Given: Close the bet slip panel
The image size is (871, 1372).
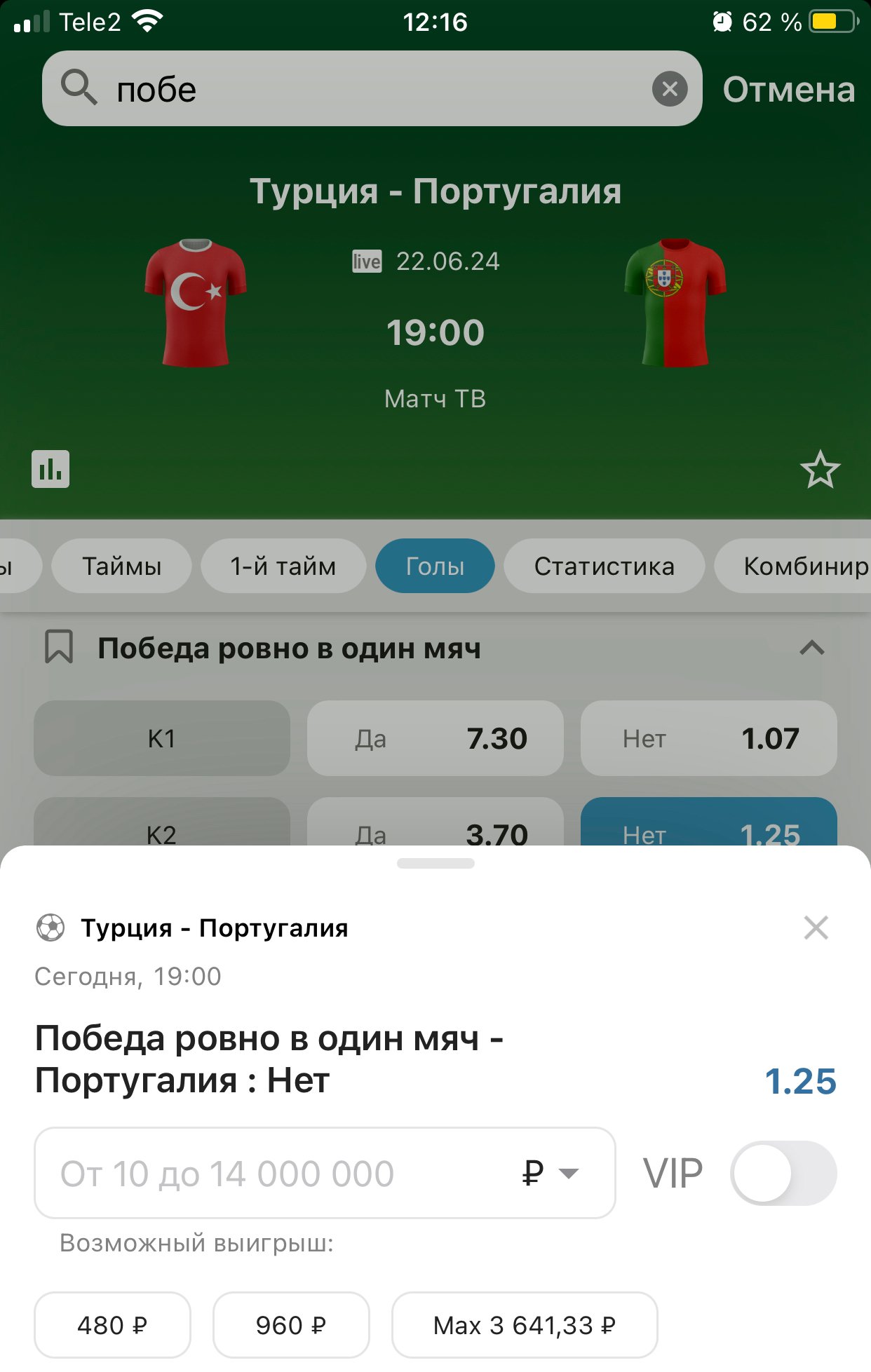Looking at the screenshot, I should [816, 928].
